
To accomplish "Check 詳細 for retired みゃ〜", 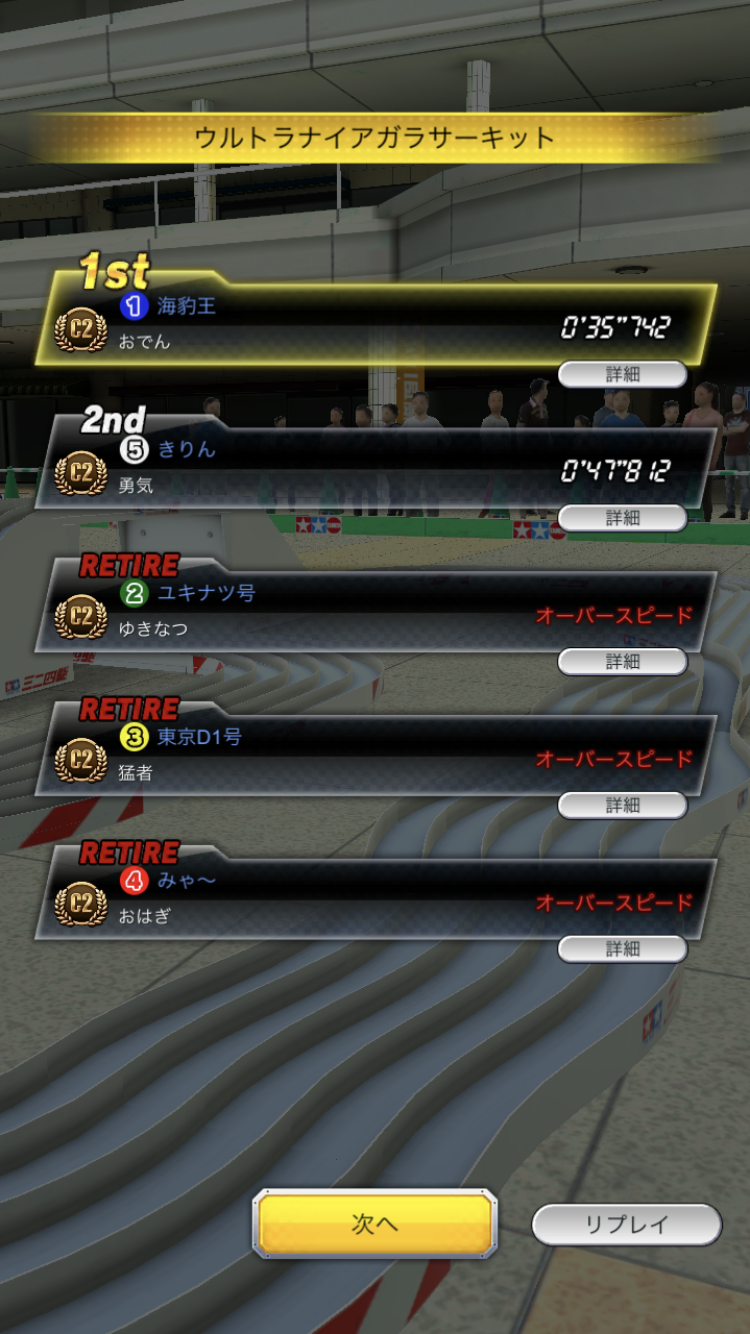I will coord(622,949).
